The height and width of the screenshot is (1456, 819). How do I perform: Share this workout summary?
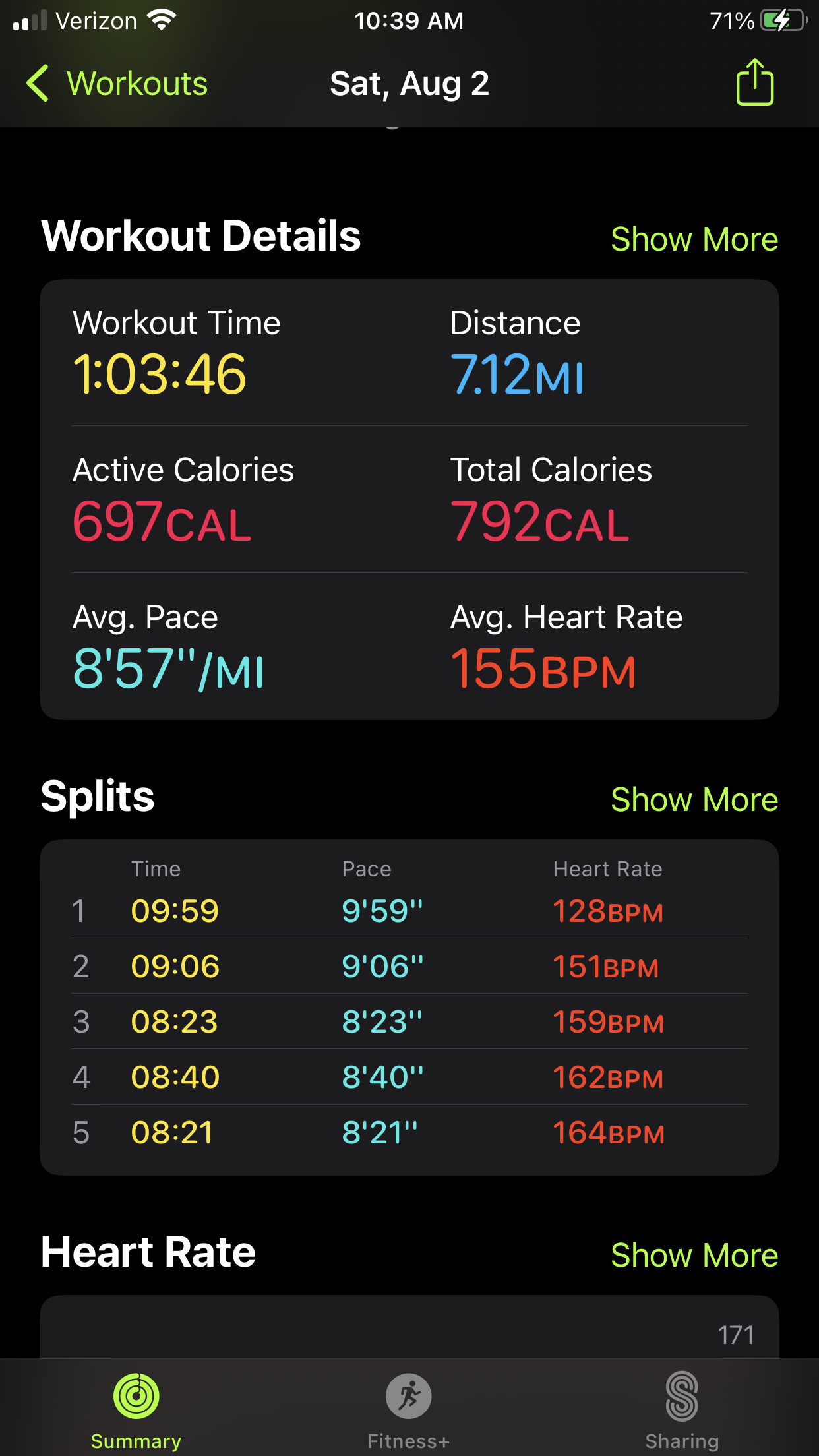pos(754,82)
